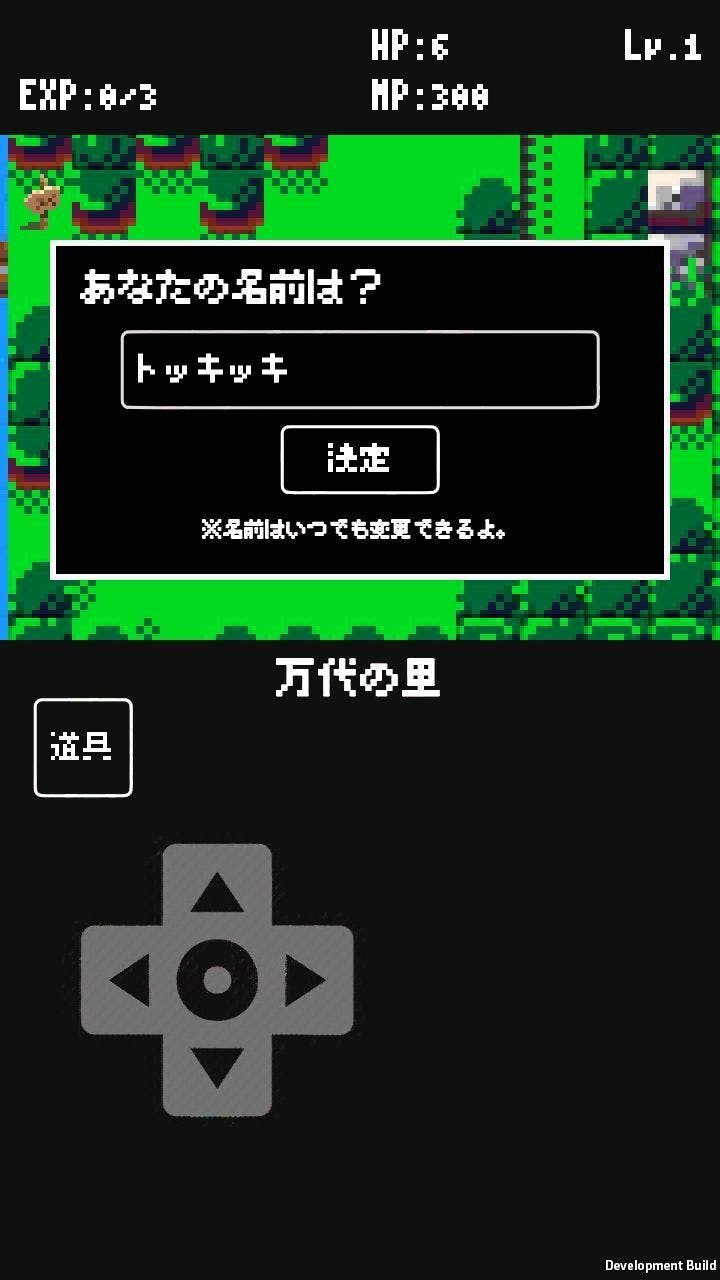Move right with the D-pad right arrow
The image size is (720, 1280).
pyautogui.click(x=305, y=980)
